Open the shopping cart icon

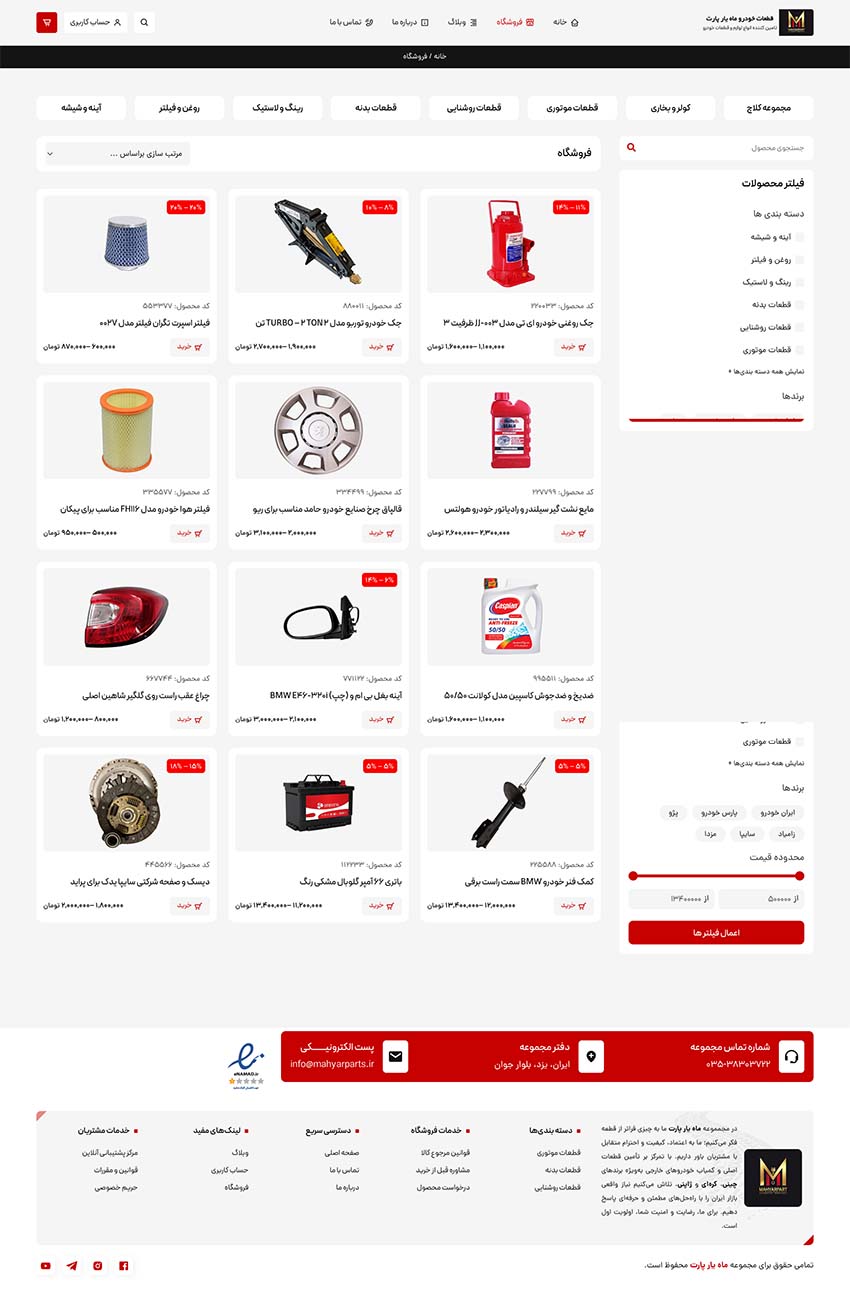pyautogui.click(x=46, y=22)
